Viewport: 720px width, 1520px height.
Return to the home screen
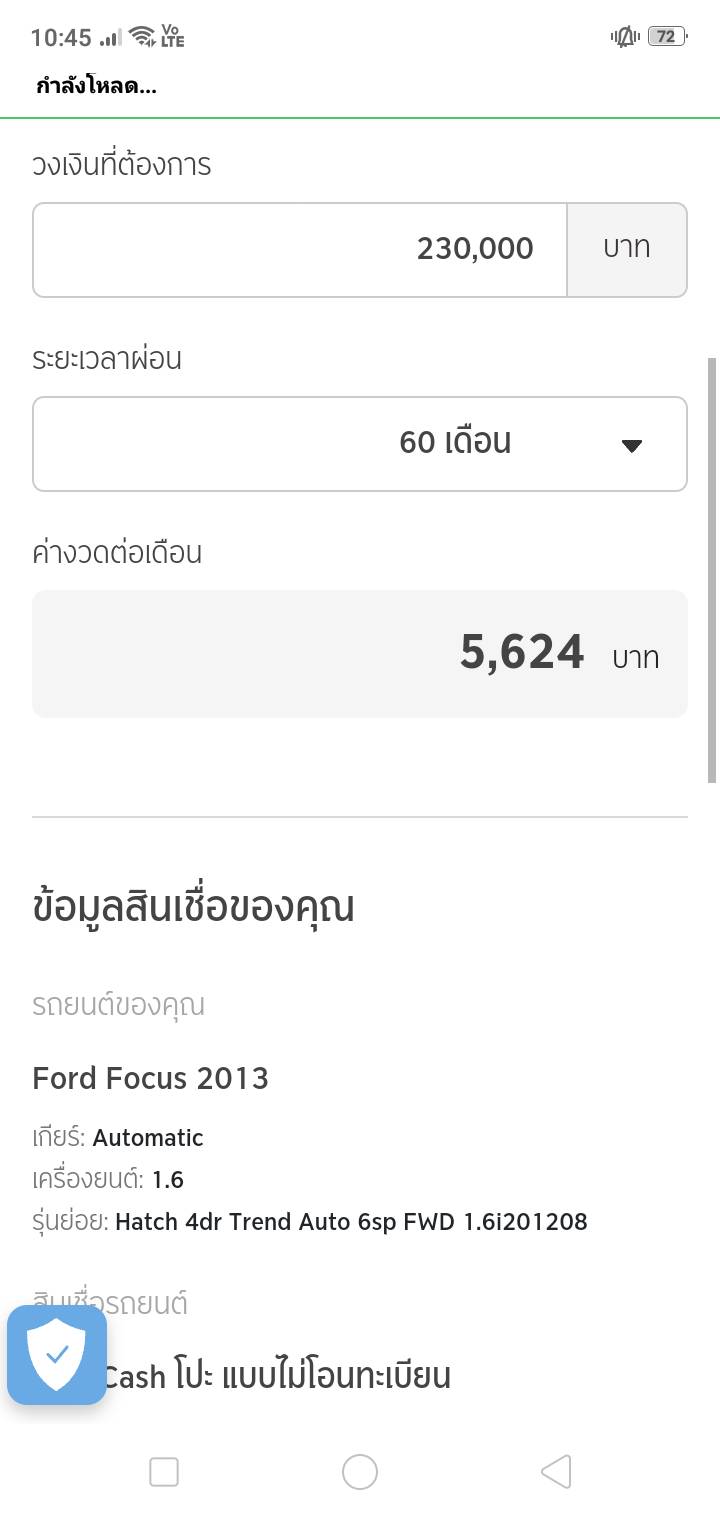click(360, 1472)
